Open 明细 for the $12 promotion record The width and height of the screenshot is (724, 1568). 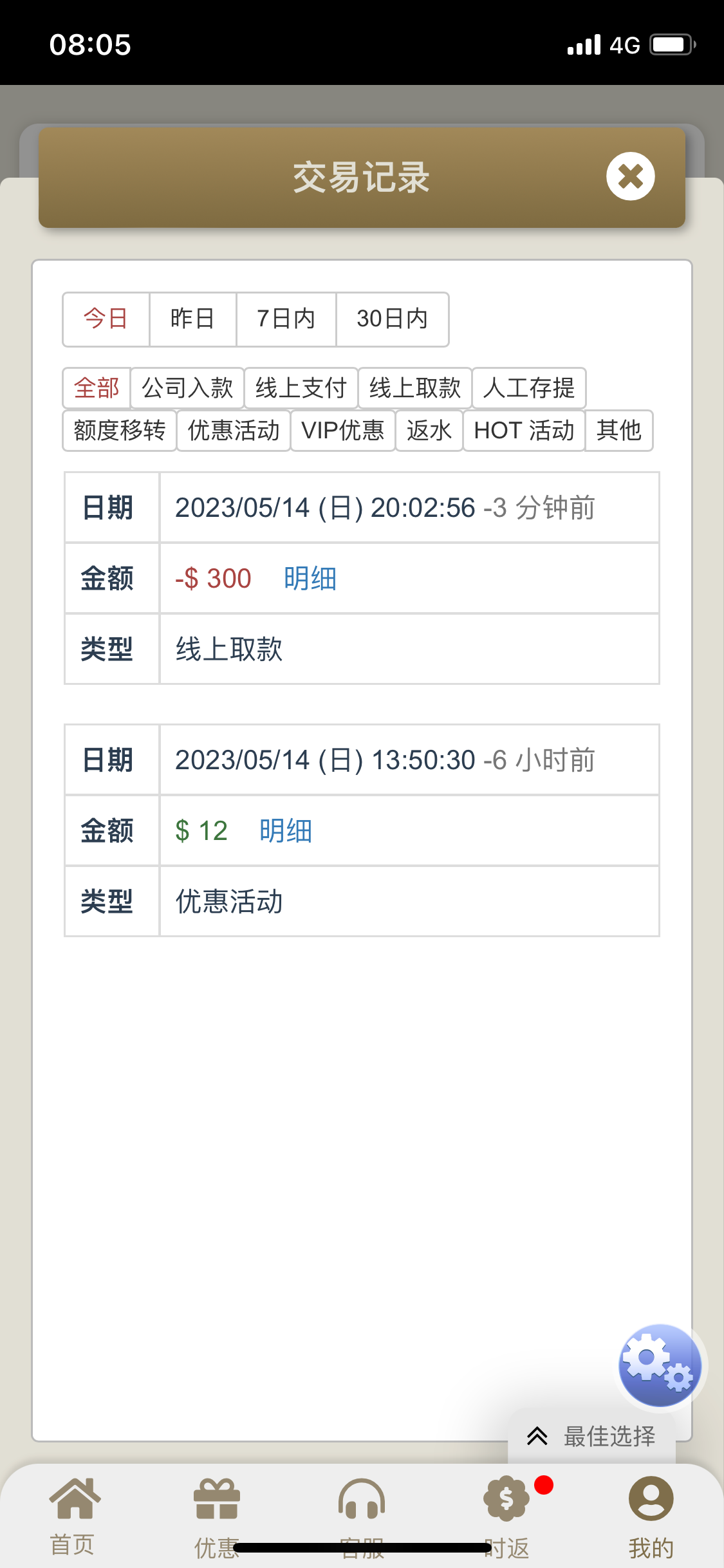285,831
